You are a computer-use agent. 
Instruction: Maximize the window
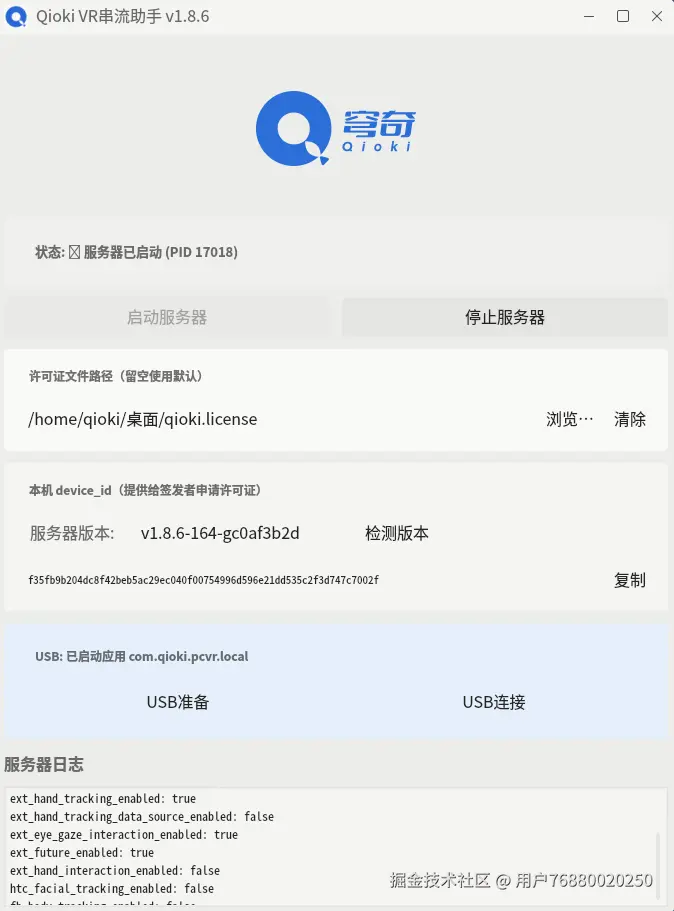[x=623, y=16]
